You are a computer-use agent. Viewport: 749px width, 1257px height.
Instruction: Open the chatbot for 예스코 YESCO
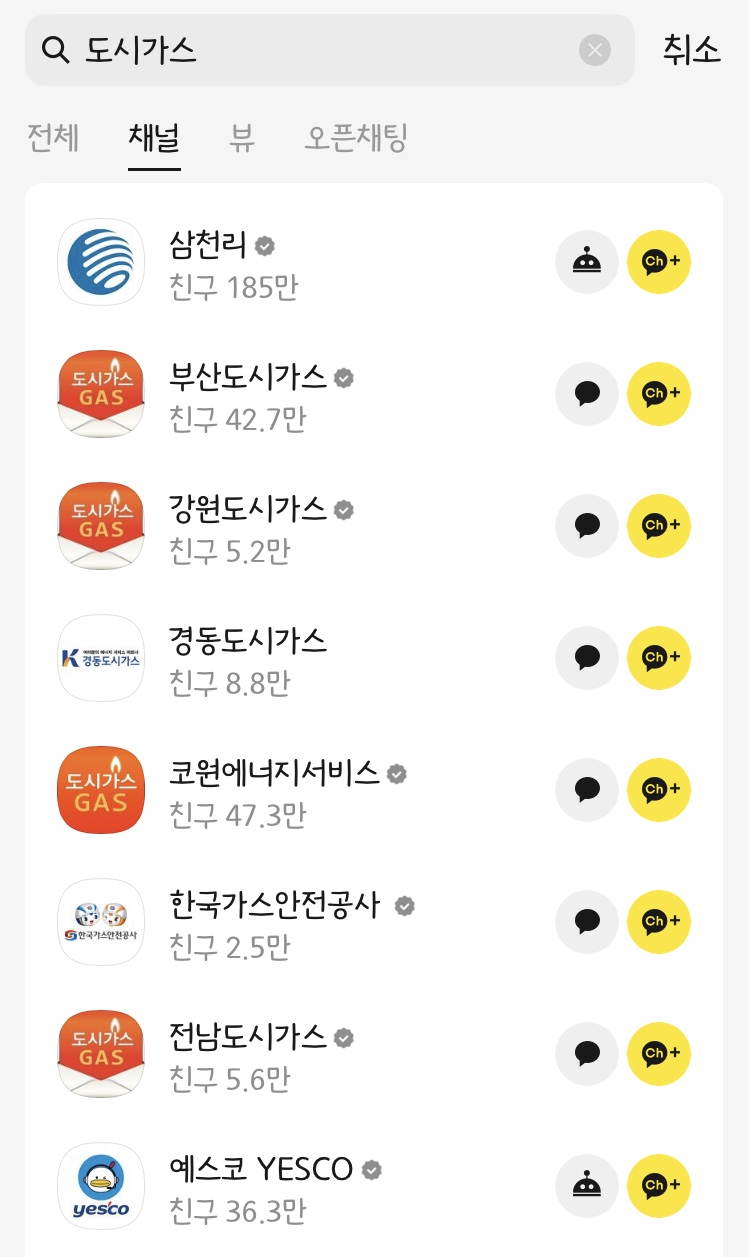pyautogui.click(x=587, y=1186)
